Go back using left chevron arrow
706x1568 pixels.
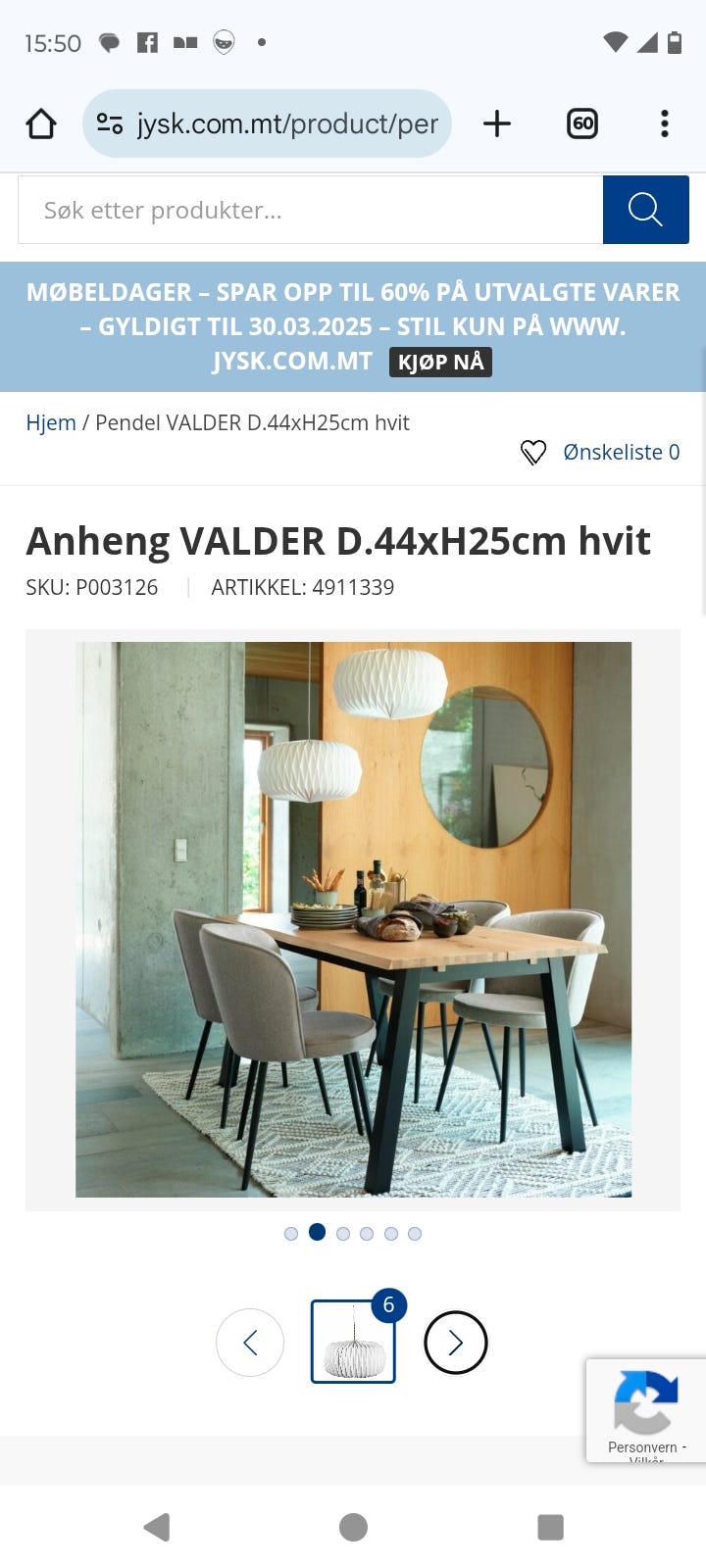pyautogui.click(x=250, y=1343)
